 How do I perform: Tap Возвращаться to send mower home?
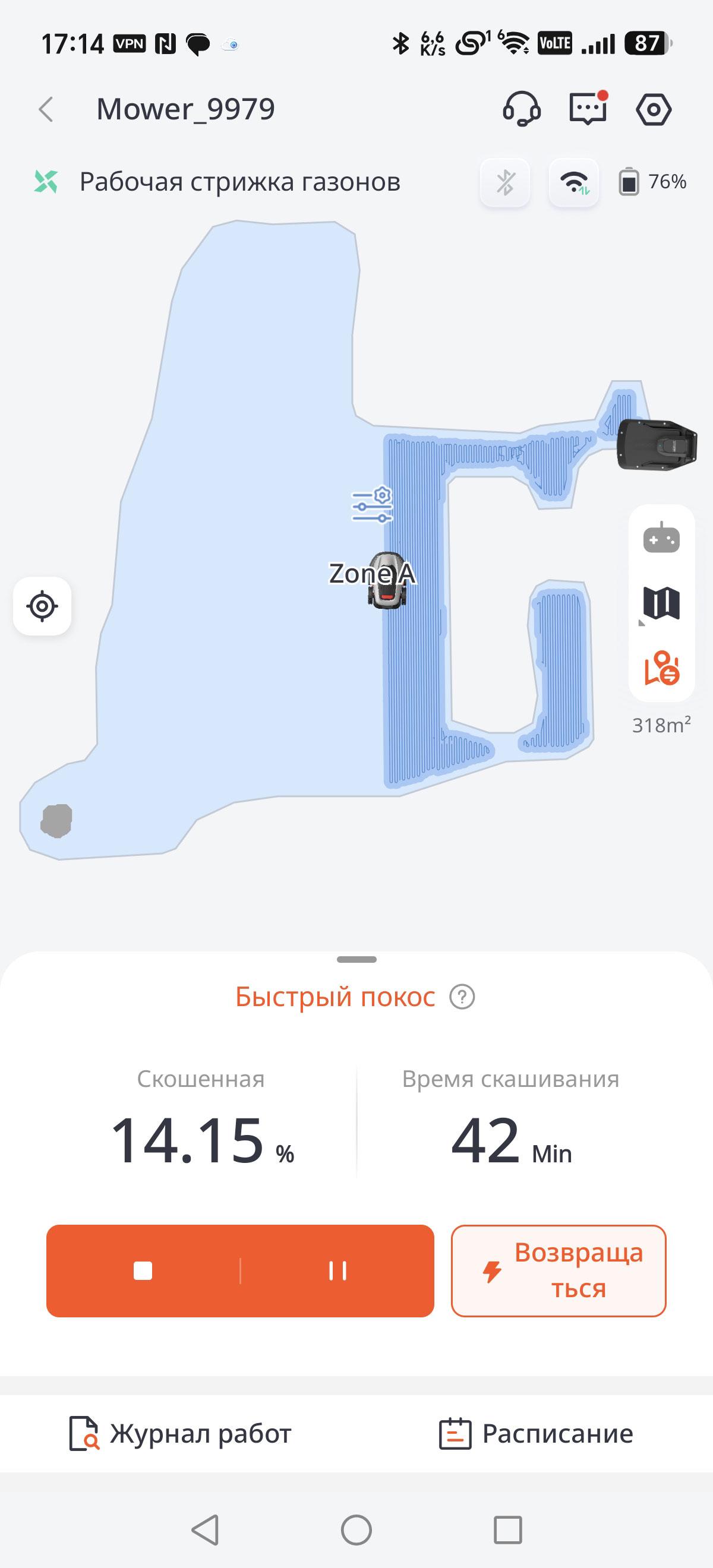pos(559,1271)
